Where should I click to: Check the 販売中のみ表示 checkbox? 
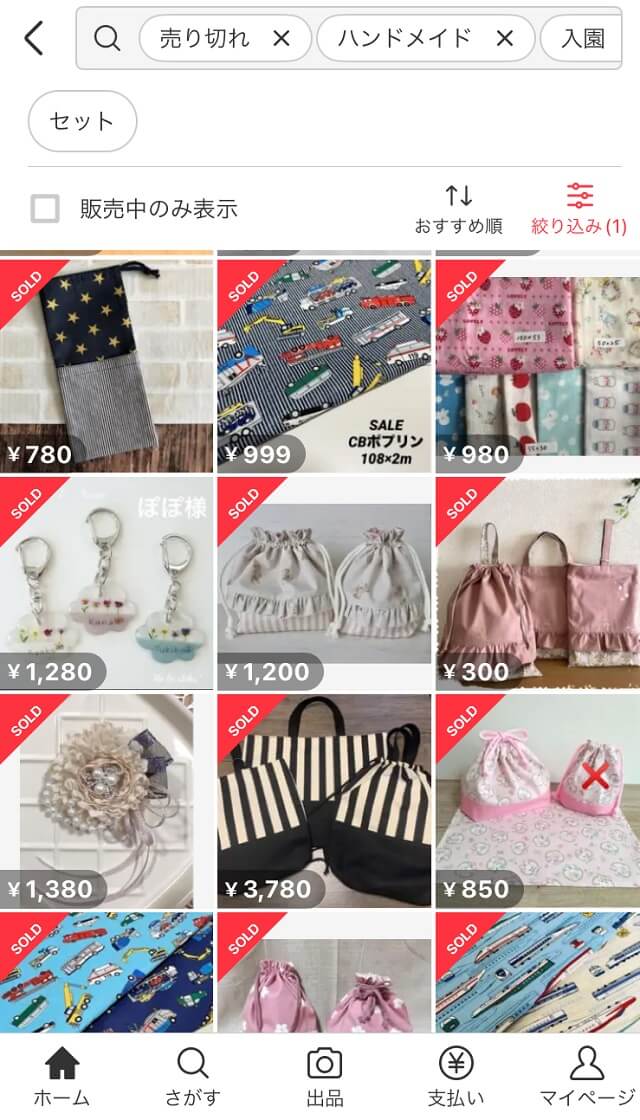coord(45,209)
